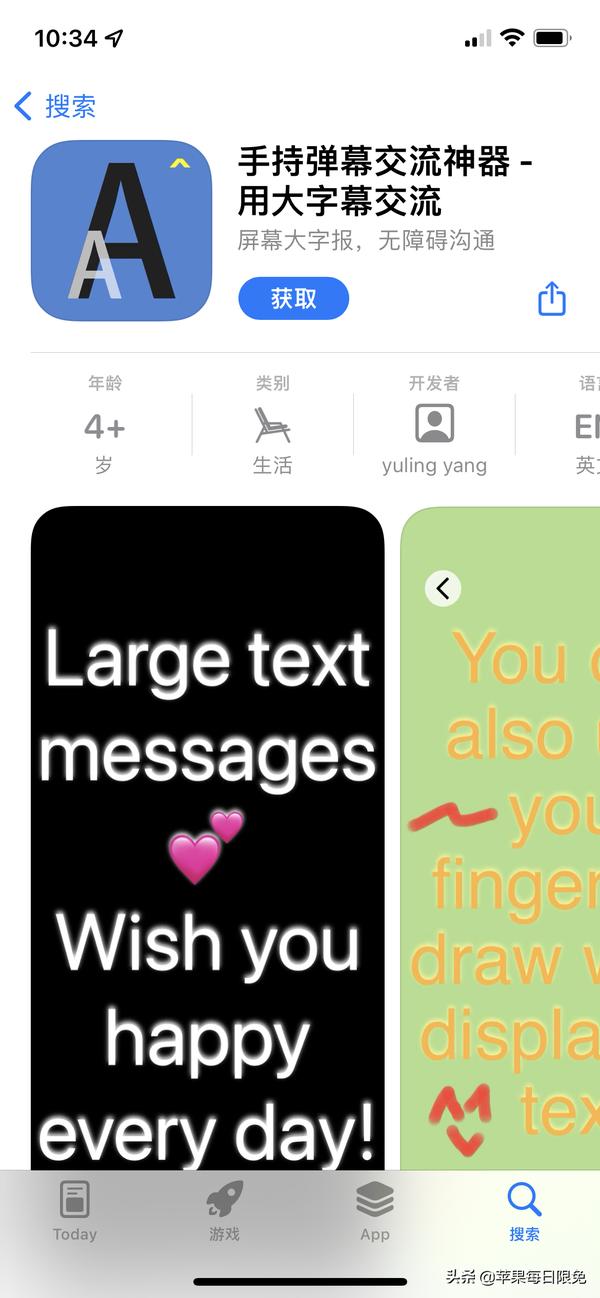Tap 获取 to download the app

click(293, 298)
